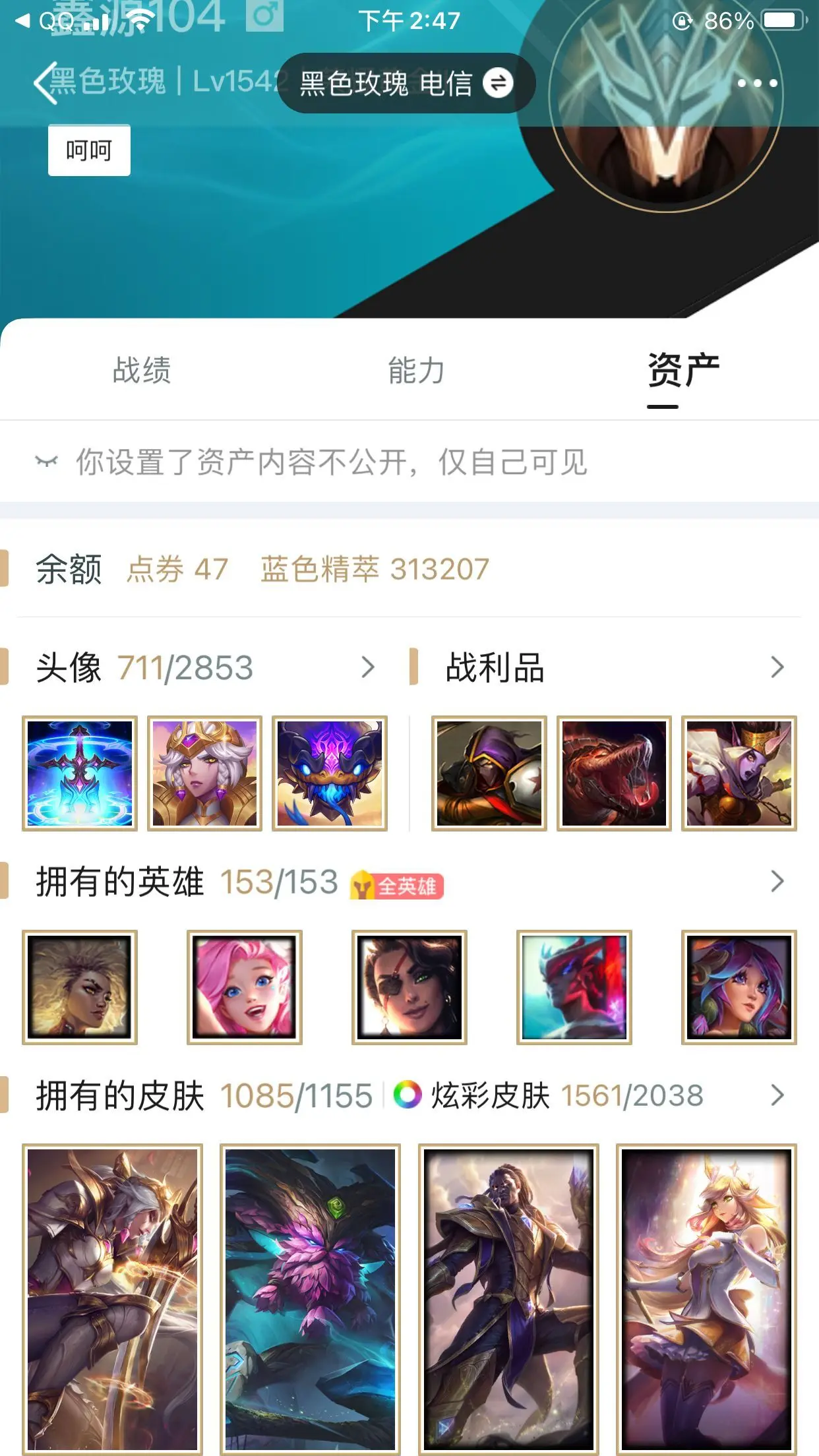This screenshot has height=1456, width=819.
Task: Switch to the 能力 tab
Action: [x=415, y=370]
